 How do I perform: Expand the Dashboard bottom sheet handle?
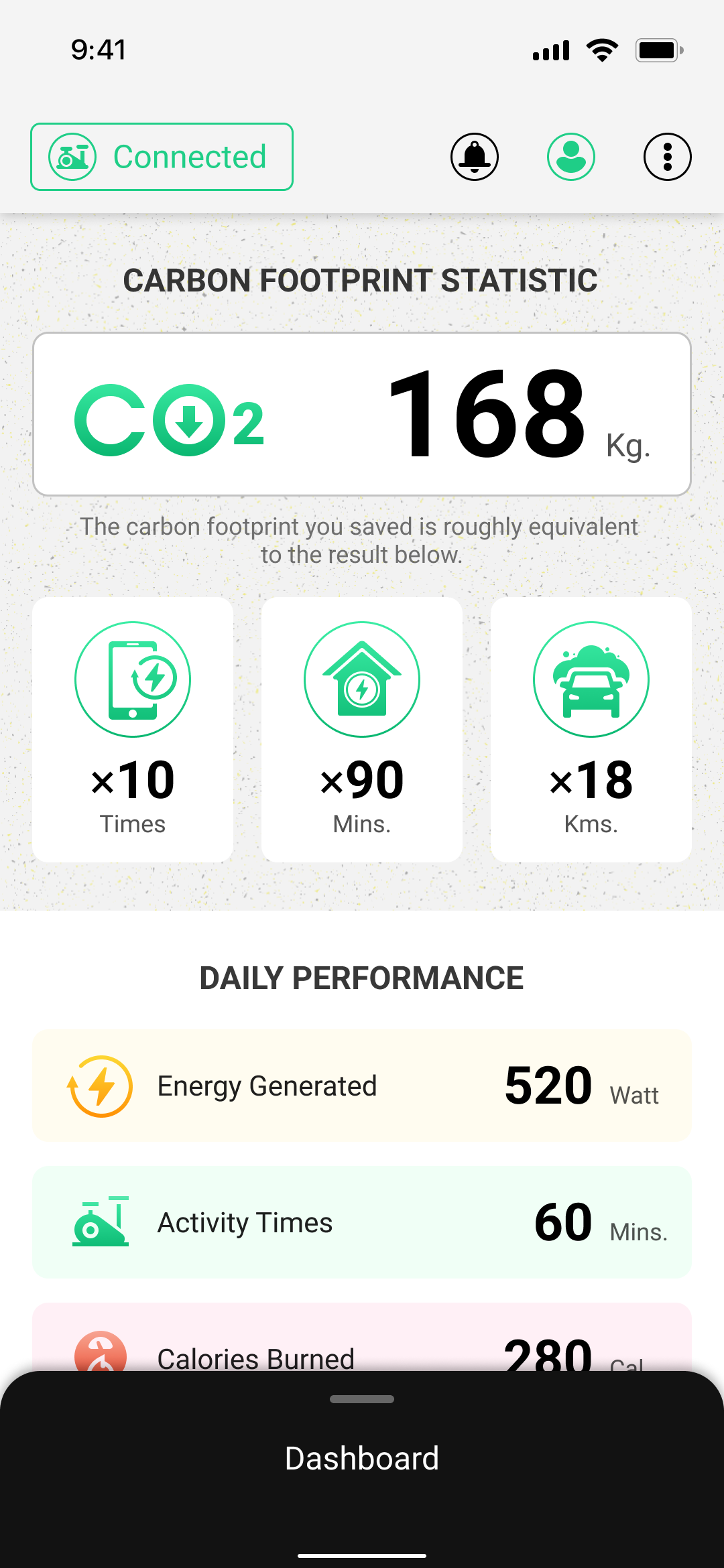pyautogui.click(x=362, y=1399)
